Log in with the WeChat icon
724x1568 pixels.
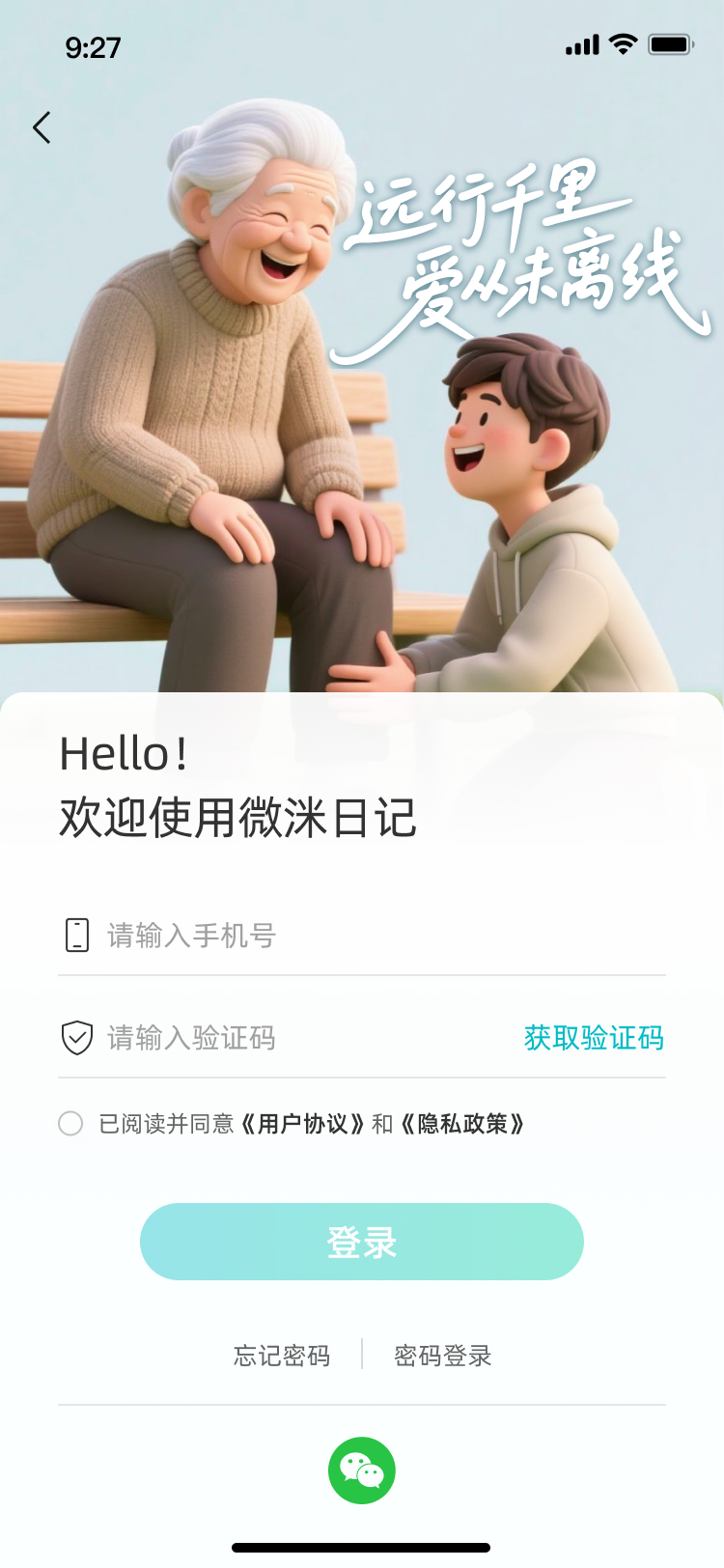[x=362, y=1470]
